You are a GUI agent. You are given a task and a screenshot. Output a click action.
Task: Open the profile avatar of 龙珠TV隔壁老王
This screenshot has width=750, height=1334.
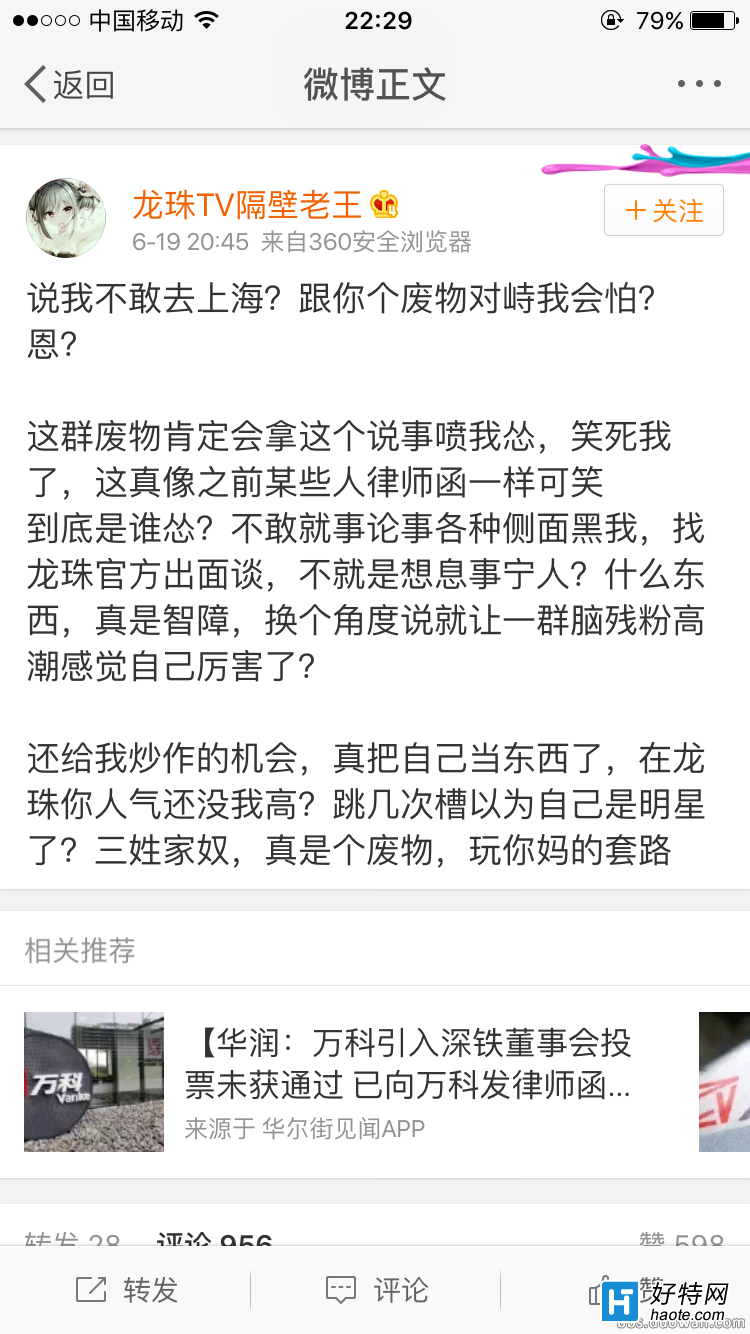(x=66, y=218)
